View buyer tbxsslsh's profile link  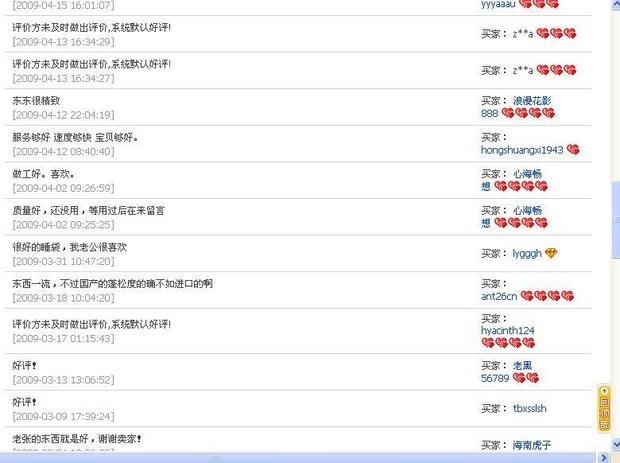click(x=529, y=408)
